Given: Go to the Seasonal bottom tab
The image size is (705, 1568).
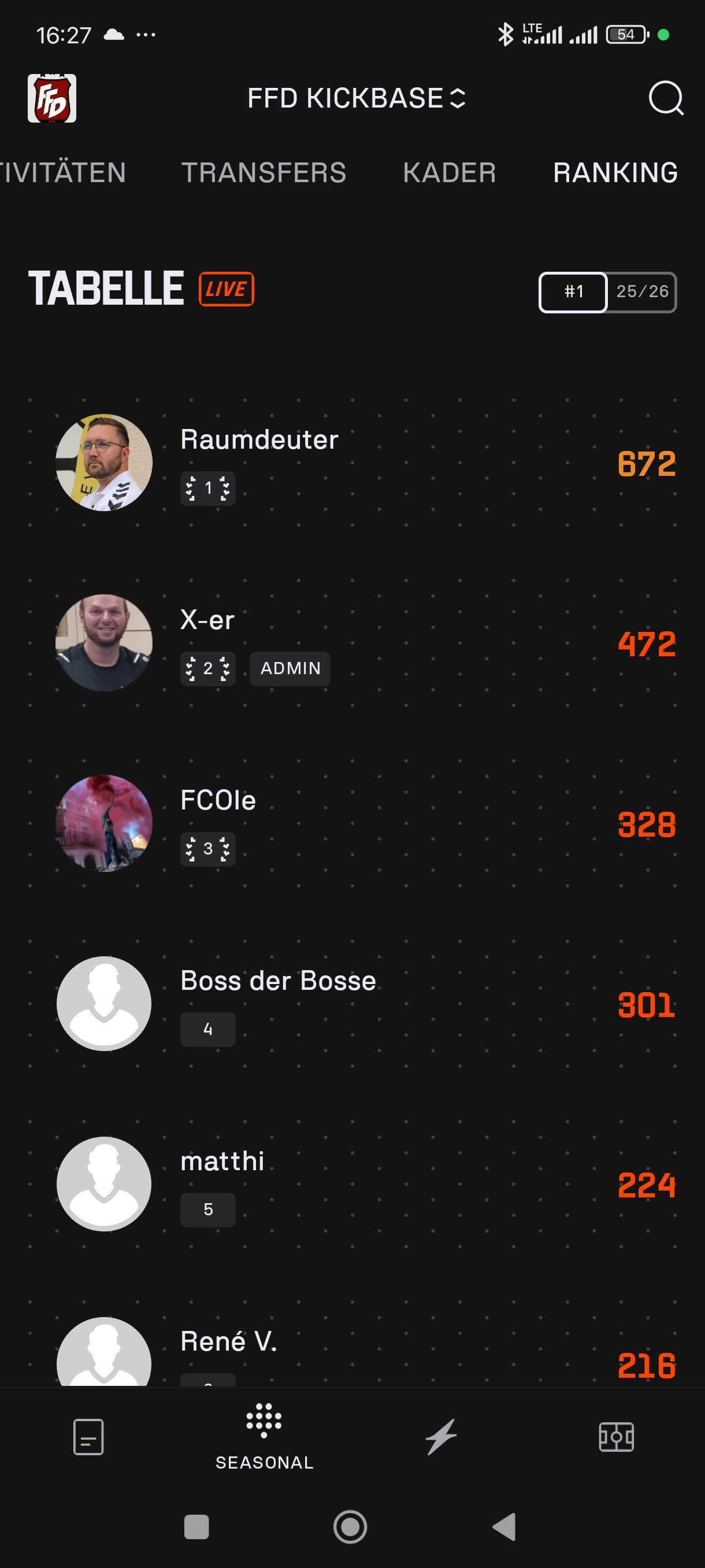Looking at the screenshot, I should pos(264,1437).
